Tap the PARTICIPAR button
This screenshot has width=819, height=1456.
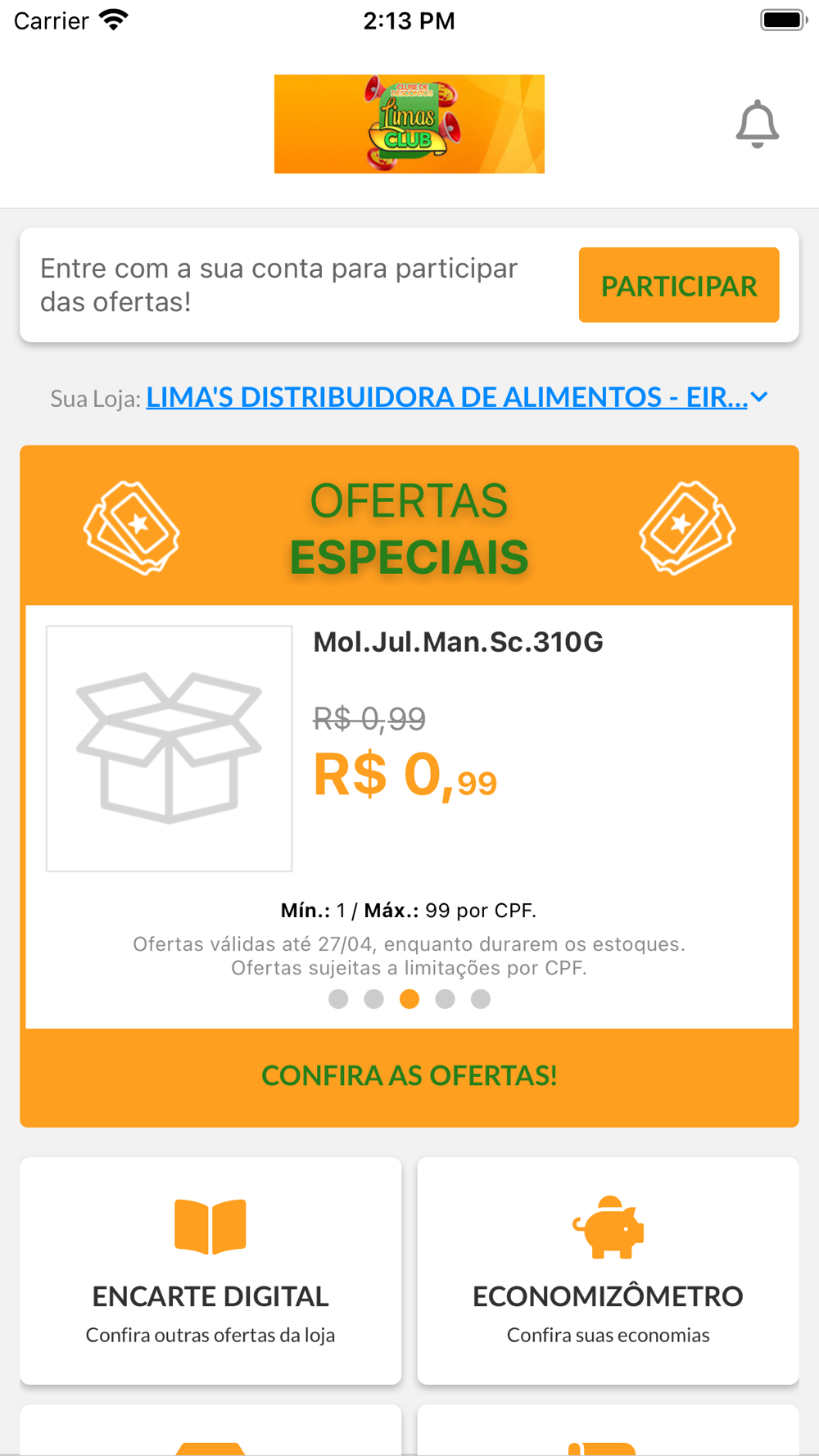point(678,285)
